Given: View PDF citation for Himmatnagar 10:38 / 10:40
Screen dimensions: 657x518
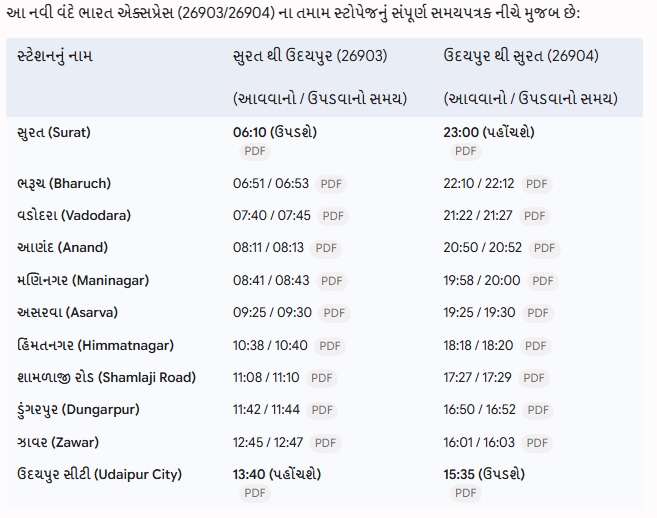Looking at the screenshot, I should click(330, 347).
